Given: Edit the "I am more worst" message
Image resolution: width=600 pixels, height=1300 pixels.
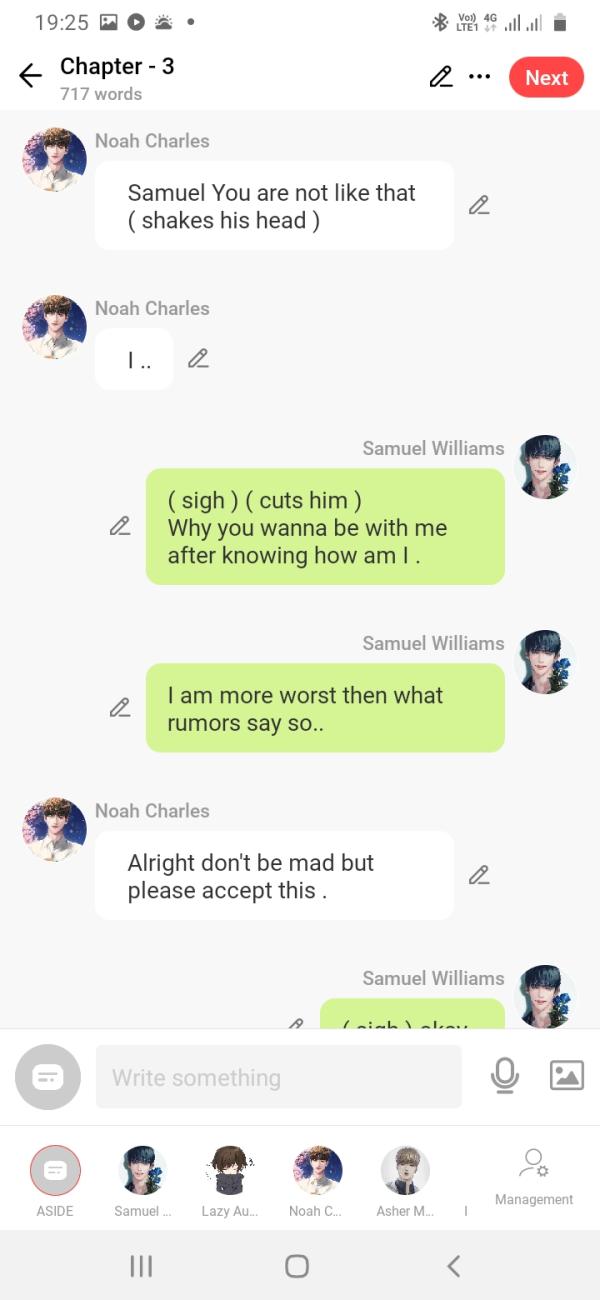Looking at the screenshot, I should click(x=120, y=708).
